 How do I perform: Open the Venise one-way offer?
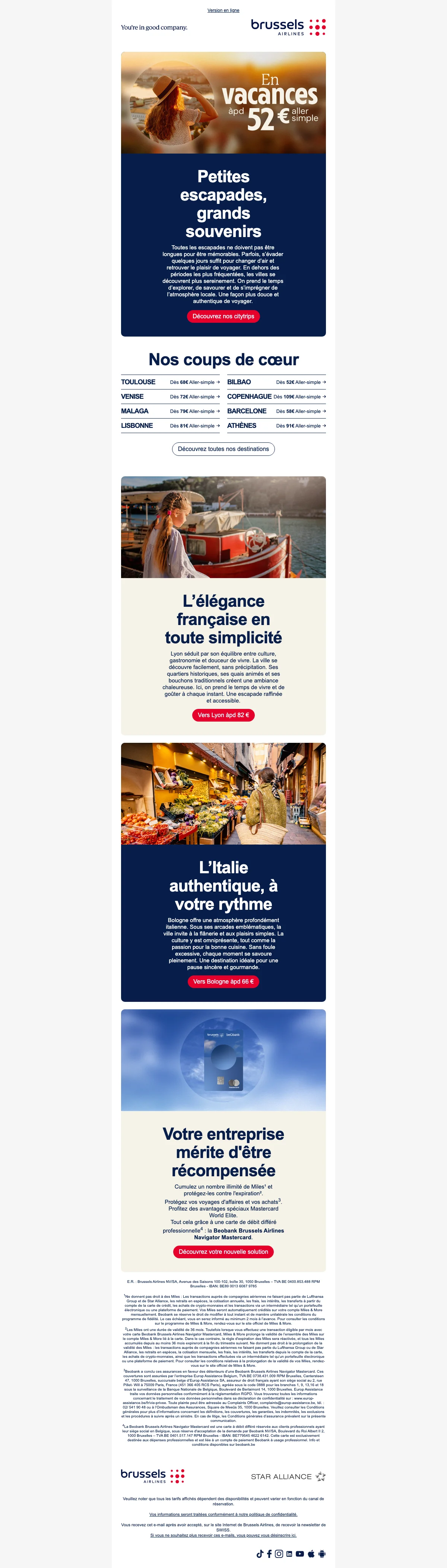click(x=170, y=397)
